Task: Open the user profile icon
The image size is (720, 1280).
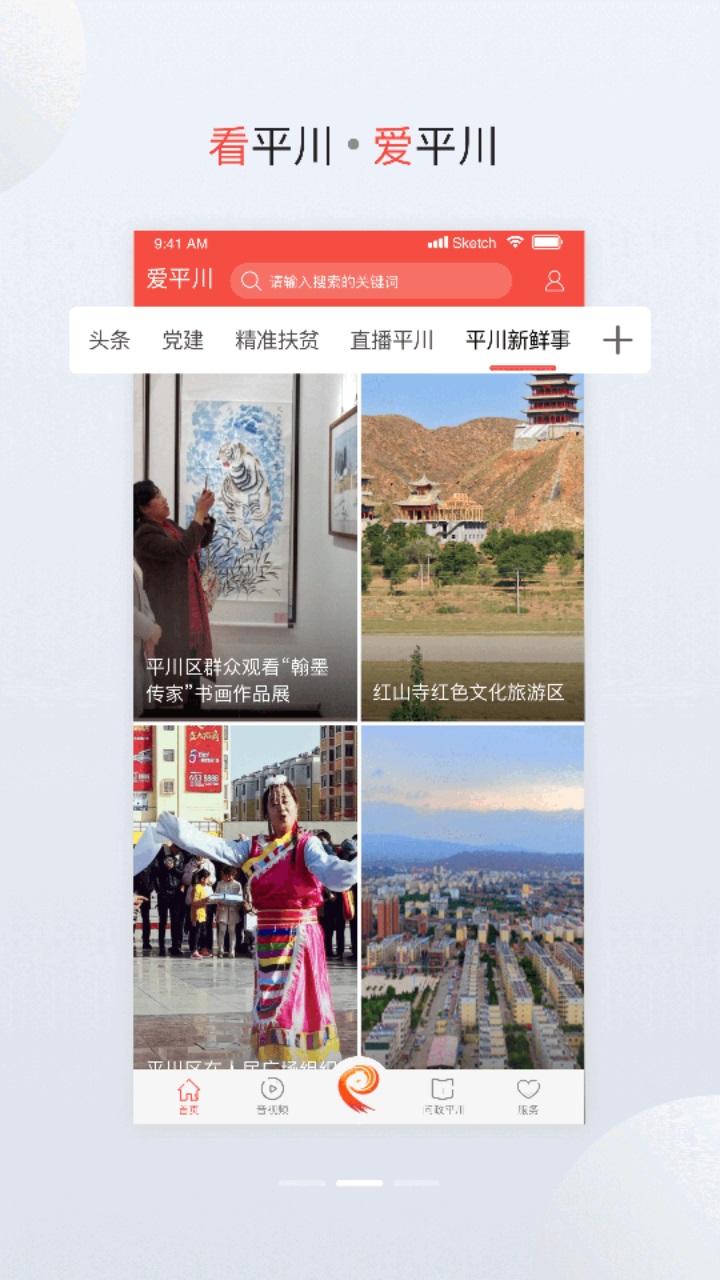Action: pyautogui.click(x=556, y=281)
